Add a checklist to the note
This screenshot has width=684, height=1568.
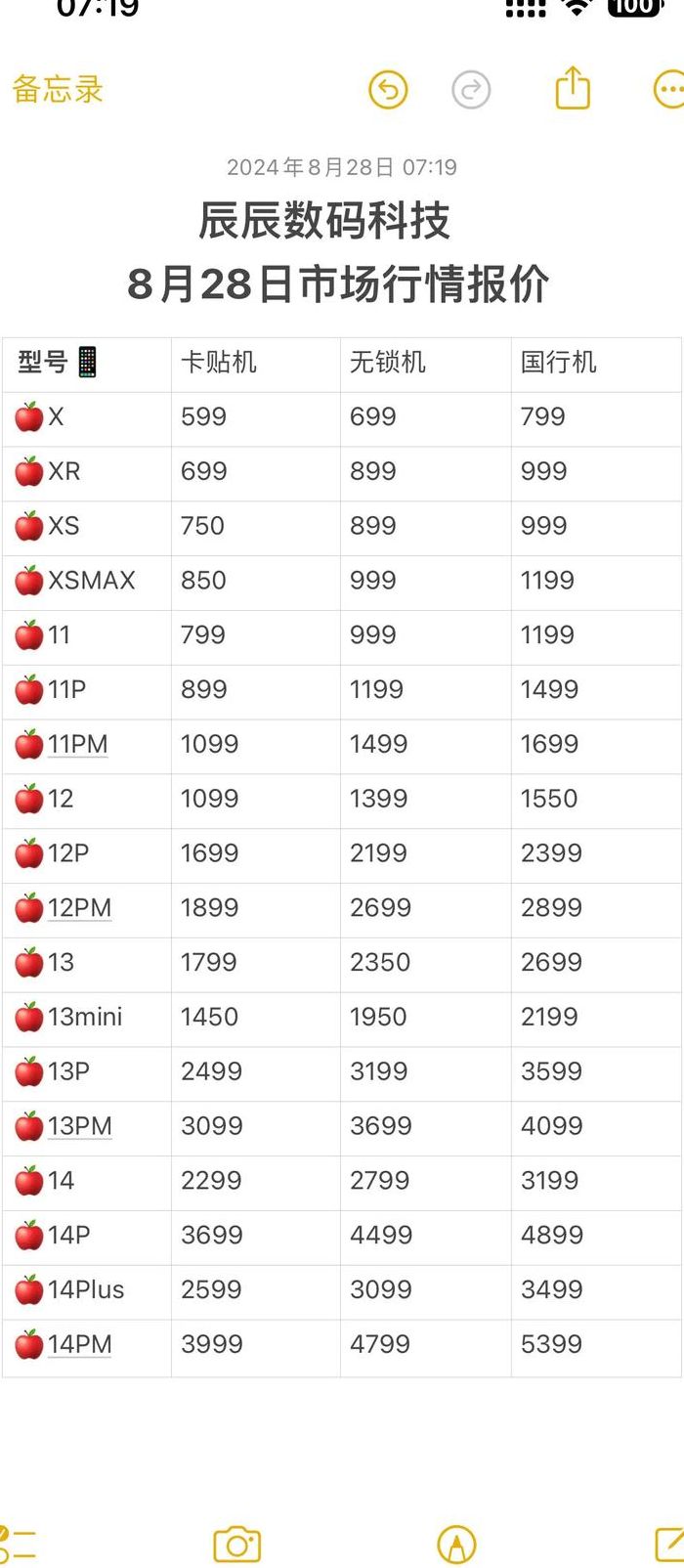(x=16, y=1545)
